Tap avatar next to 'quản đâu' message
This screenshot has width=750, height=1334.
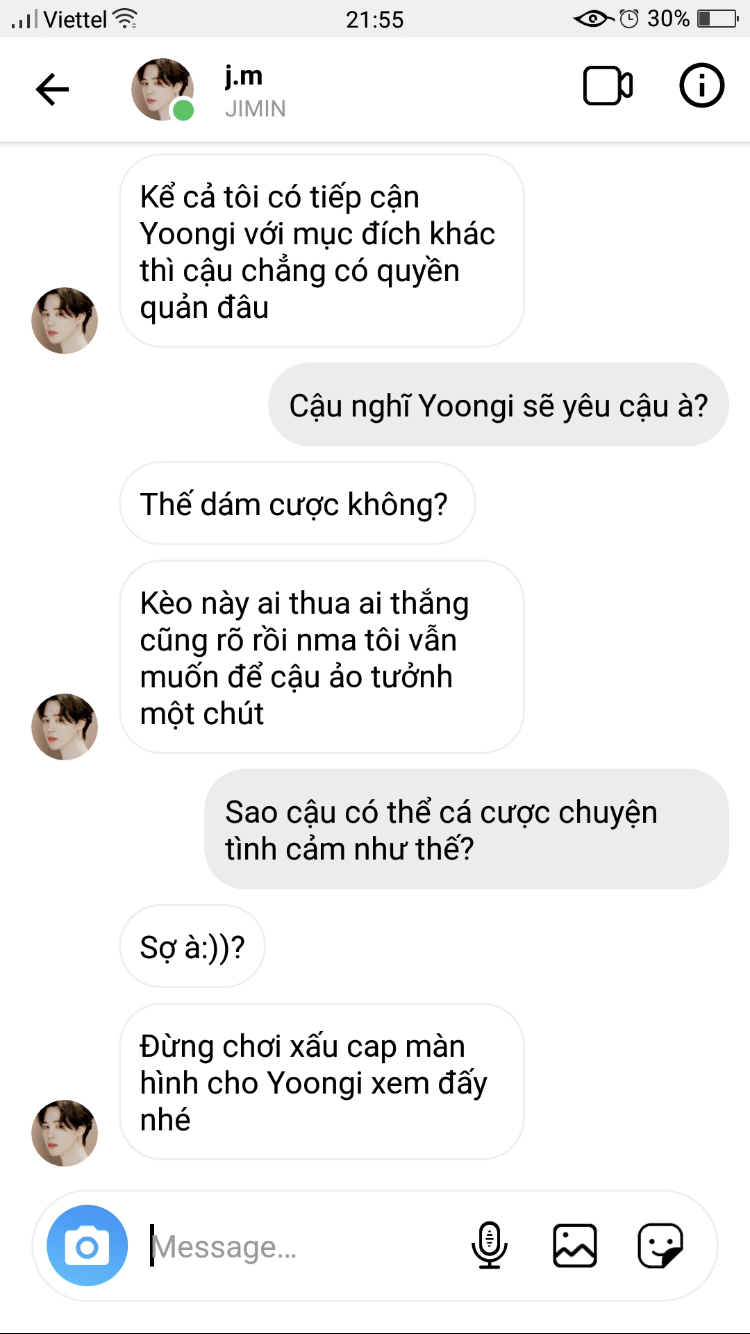pos(65,320)
